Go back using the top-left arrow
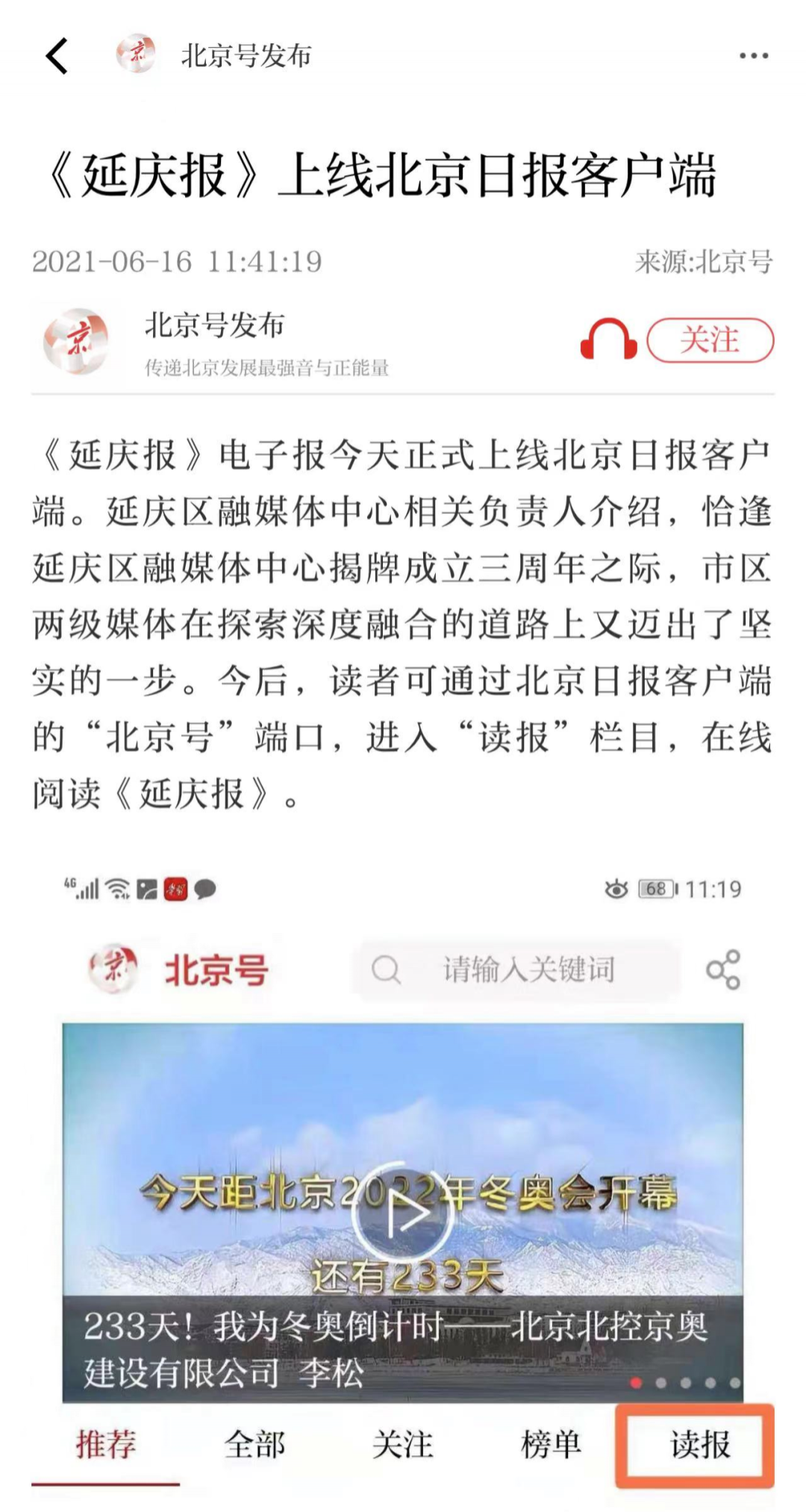Image resolution: width=806 pixels, height=1512 pixels. coord(57,57)
